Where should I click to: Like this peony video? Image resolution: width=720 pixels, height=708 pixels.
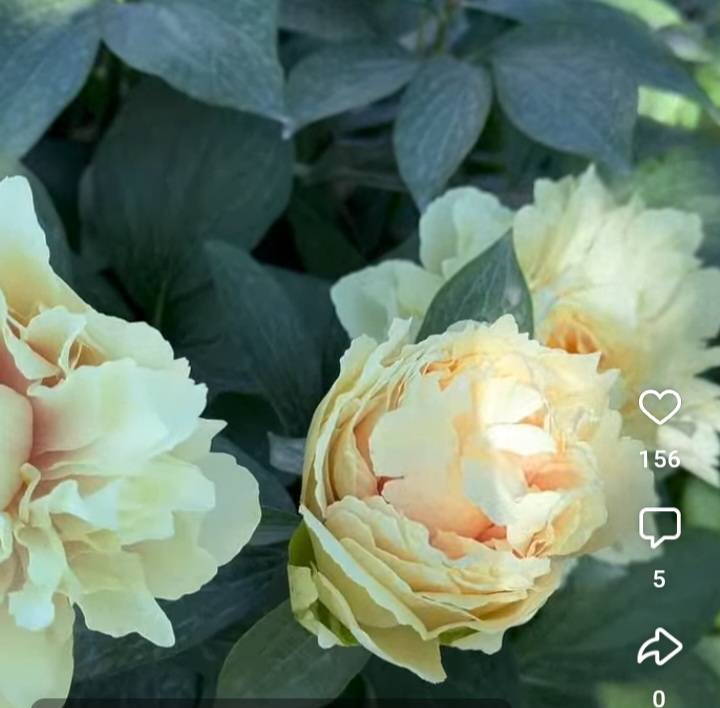pyautogui.click(x=659, y=407)
